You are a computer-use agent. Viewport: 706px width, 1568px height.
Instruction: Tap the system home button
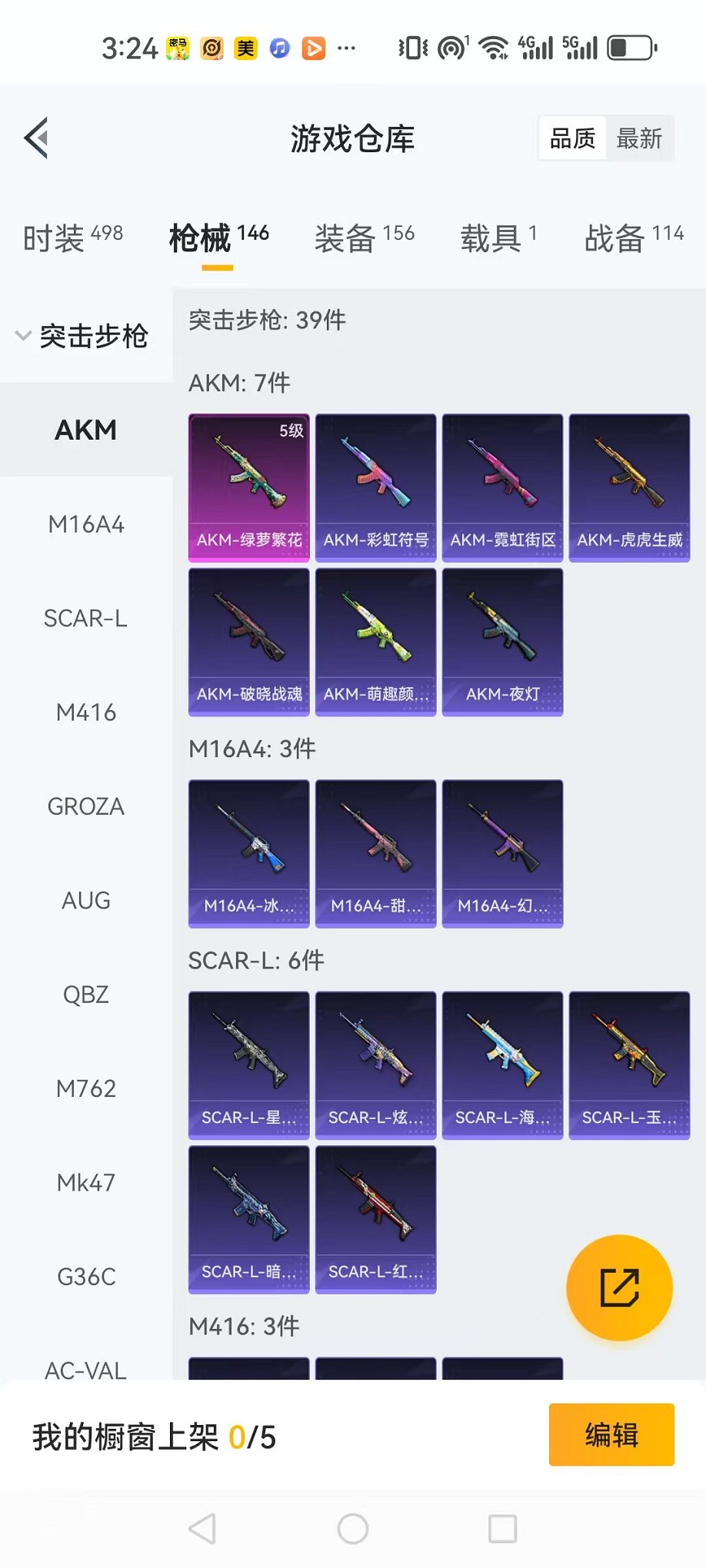(353, 1529)
